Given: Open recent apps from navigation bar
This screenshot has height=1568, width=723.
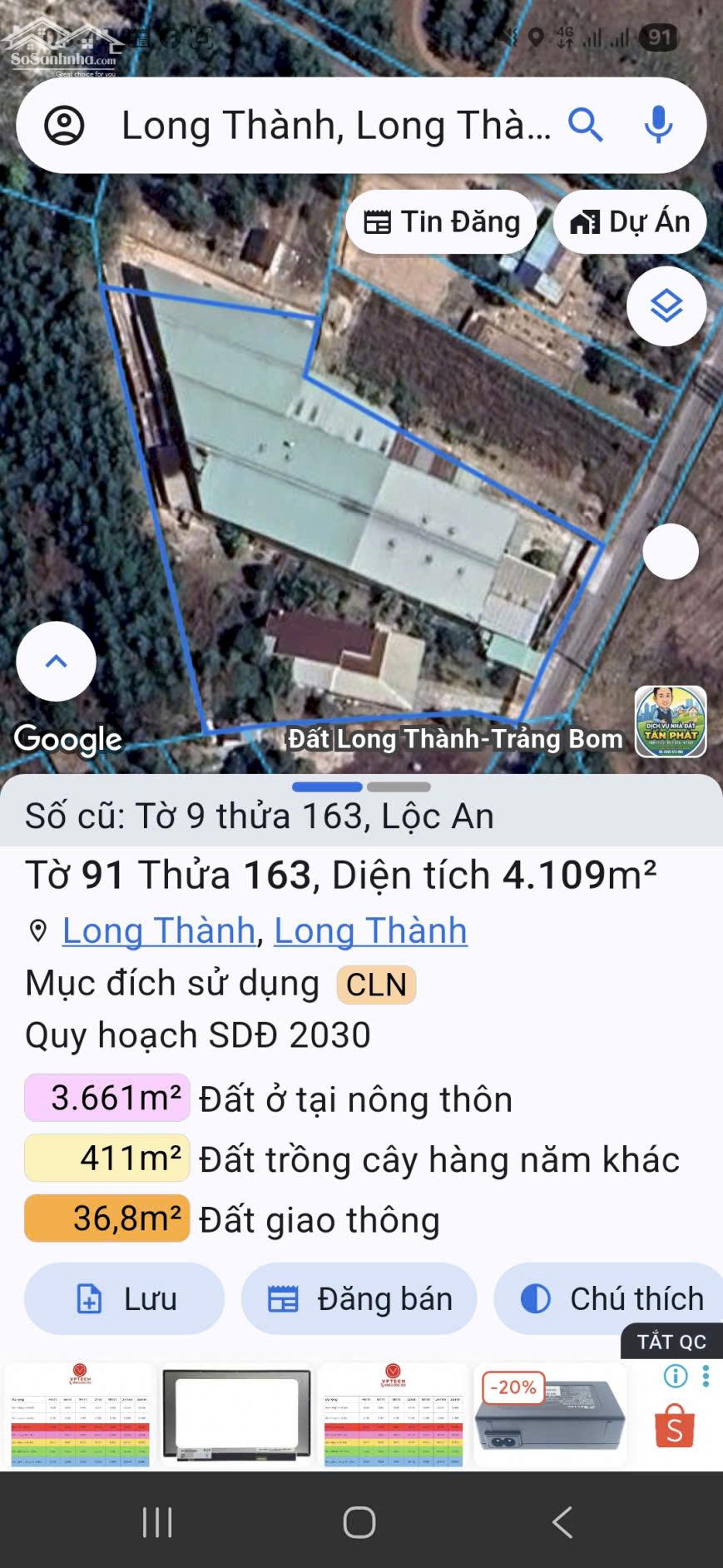Looking at the screenshot, I should tap(157, 1522).
